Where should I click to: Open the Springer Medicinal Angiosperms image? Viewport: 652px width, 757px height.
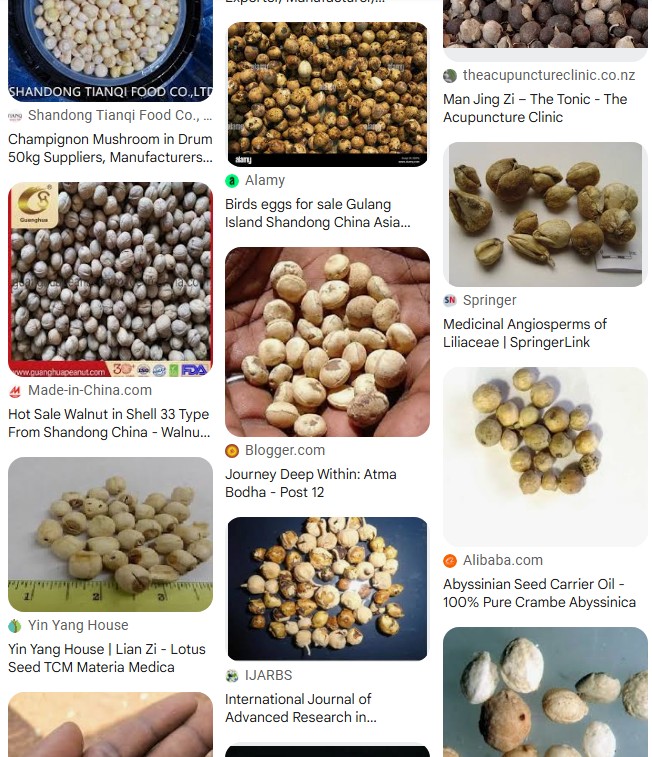click(545, 215)
